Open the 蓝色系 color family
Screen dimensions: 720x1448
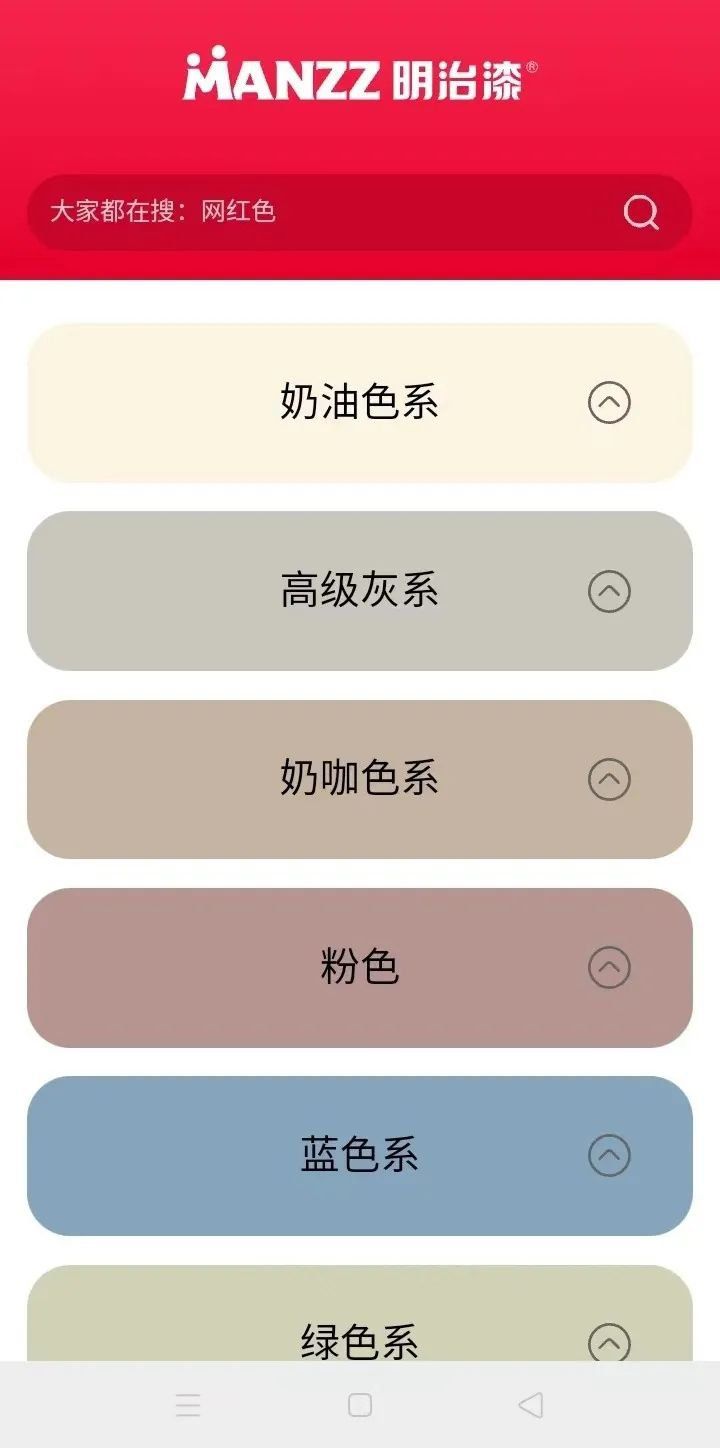pyautogui.click(x=609, y=1155)
